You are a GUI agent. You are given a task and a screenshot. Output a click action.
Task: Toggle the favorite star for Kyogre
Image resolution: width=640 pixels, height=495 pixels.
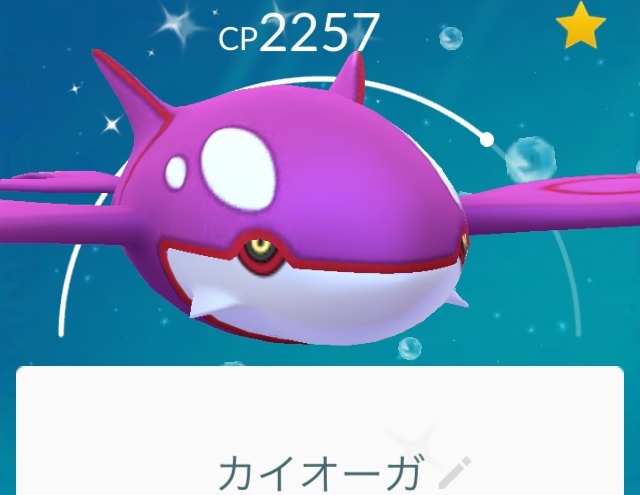click(580, 27)
